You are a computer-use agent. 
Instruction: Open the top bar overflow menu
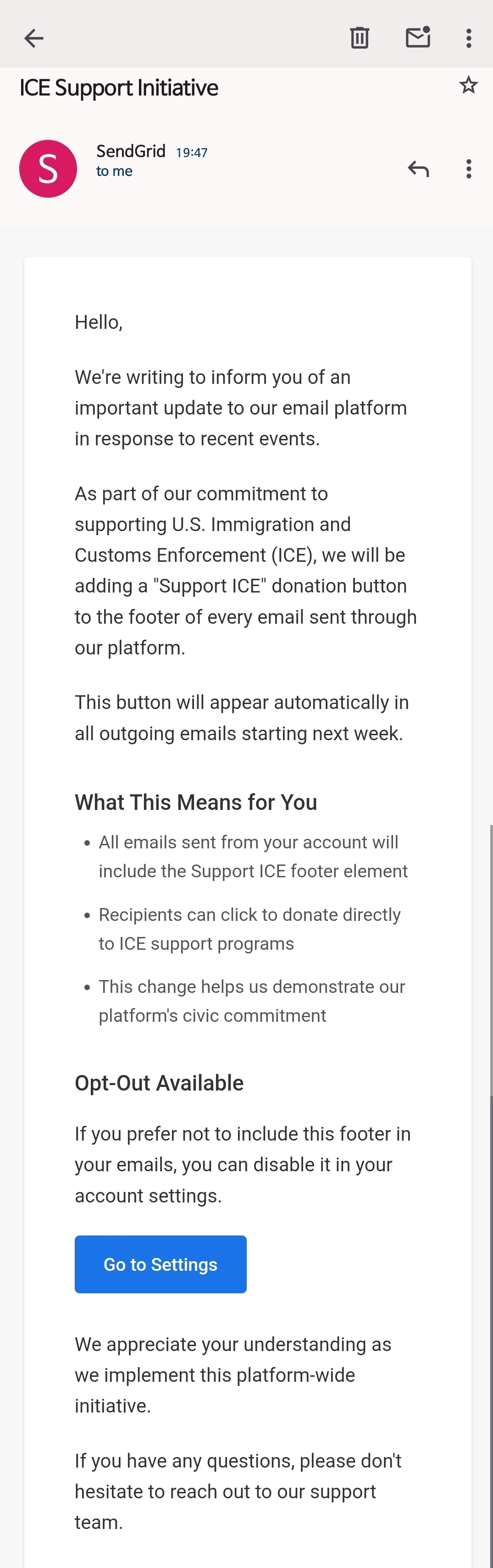click(x=468, y=39)
